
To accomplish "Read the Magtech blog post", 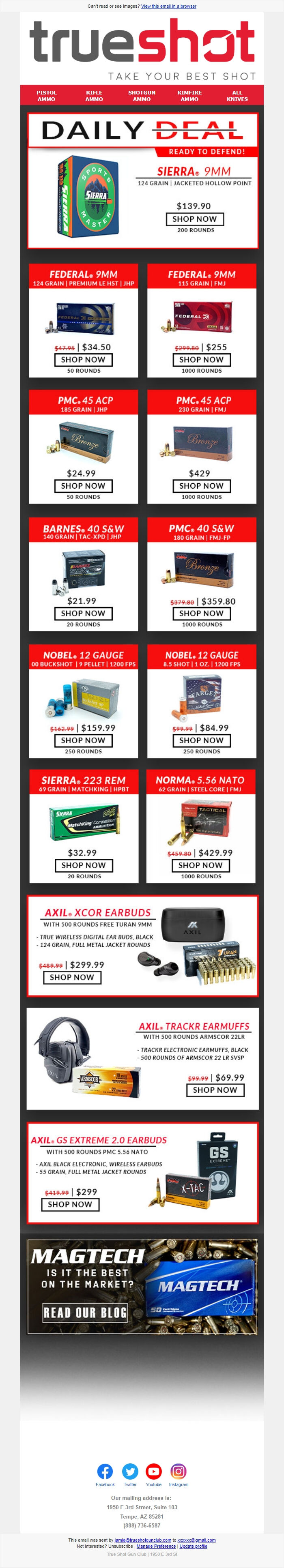I will (x=85, y=1312).
